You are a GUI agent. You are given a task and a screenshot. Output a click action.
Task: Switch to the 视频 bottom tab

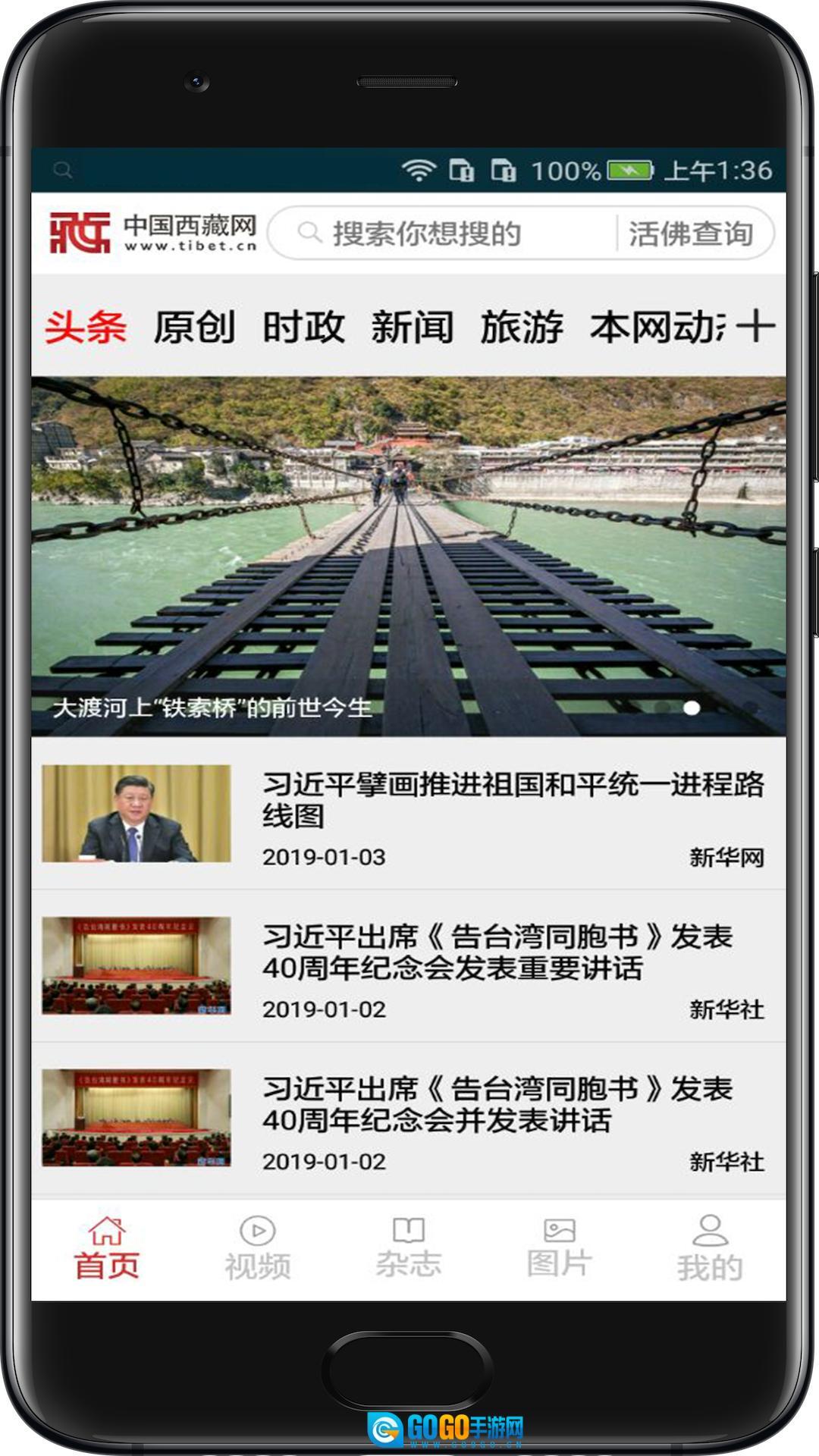(257, 1249)
